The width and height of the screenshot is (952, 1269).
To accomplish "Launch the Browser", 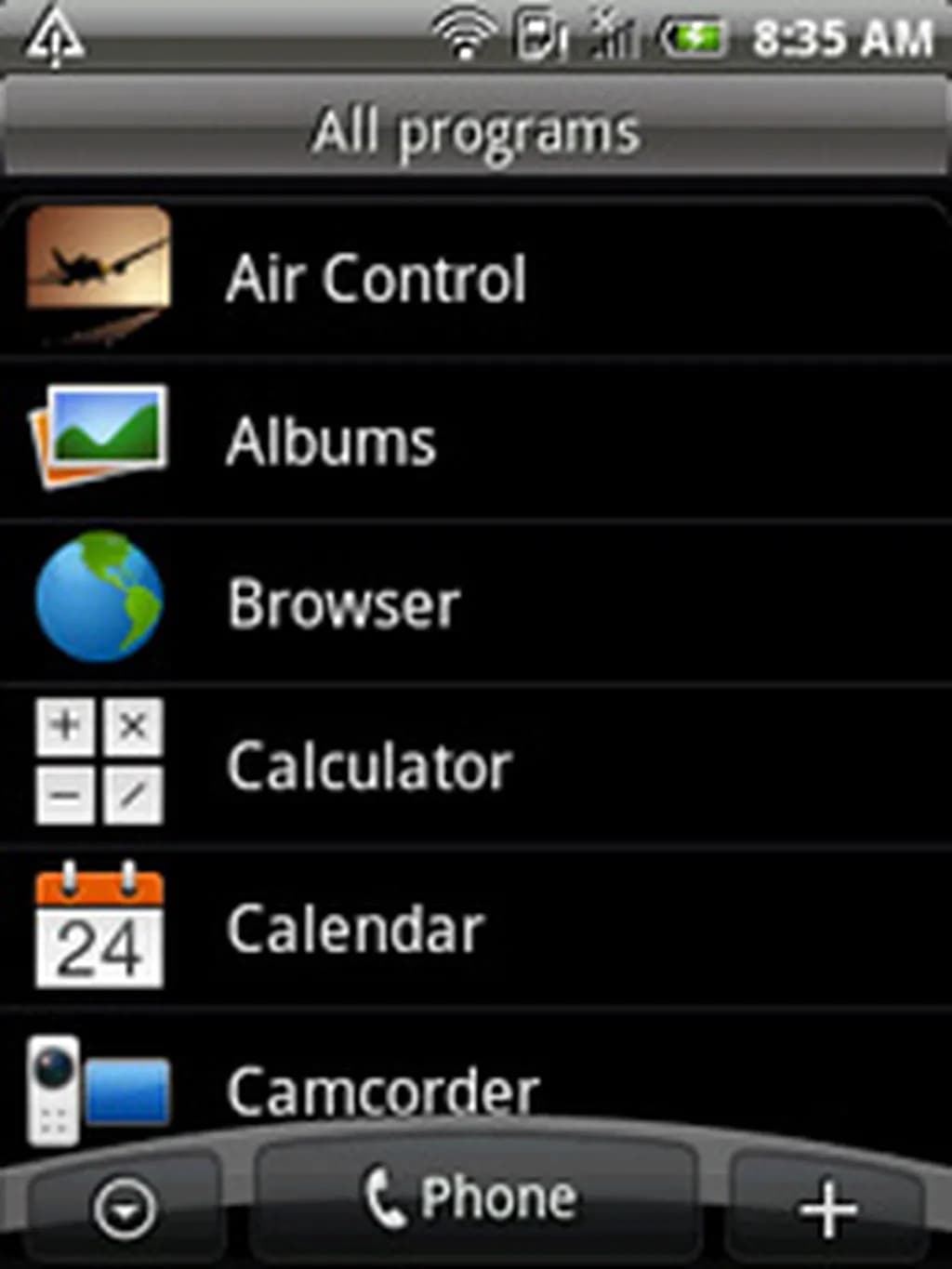I will (344, 603).
